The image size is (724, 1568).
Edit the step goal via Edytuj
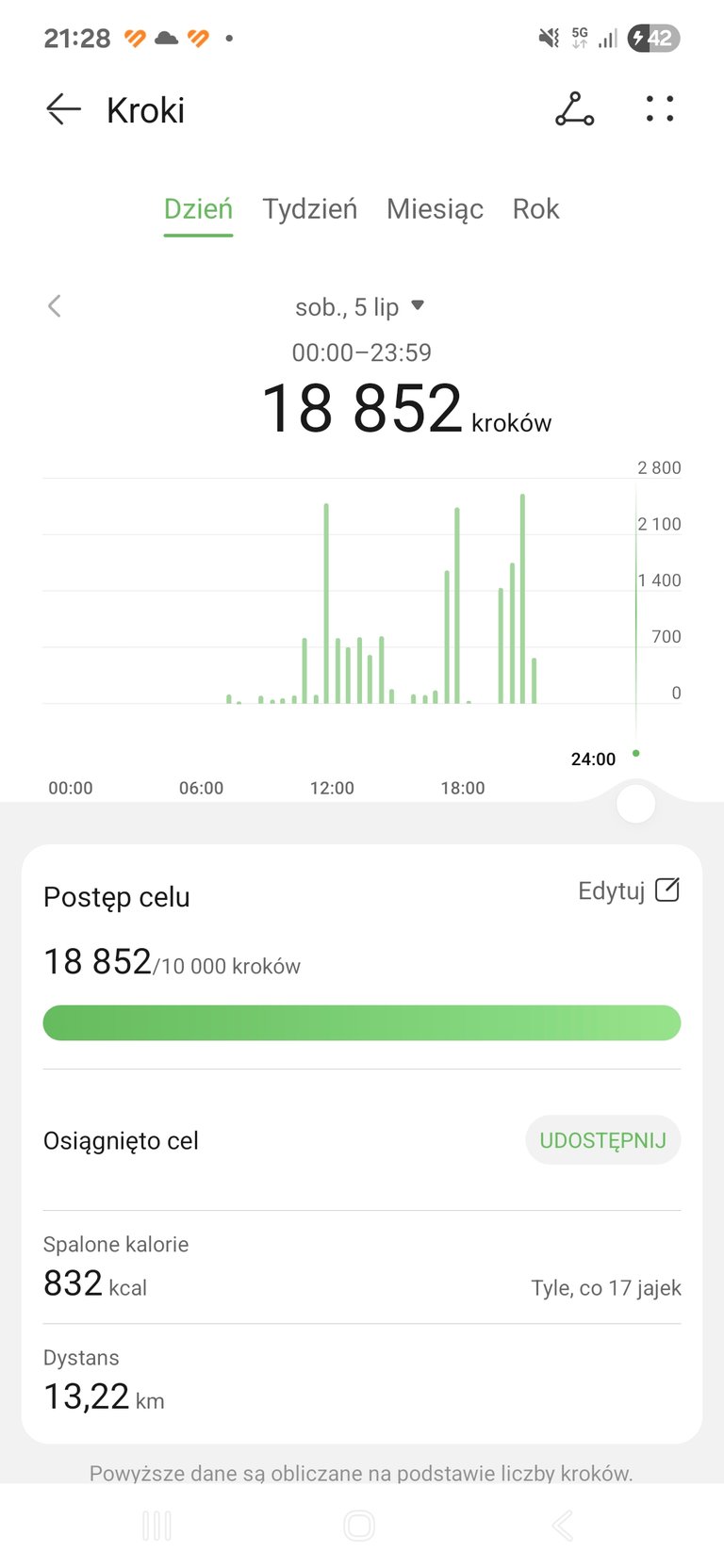tap(629, 890)
